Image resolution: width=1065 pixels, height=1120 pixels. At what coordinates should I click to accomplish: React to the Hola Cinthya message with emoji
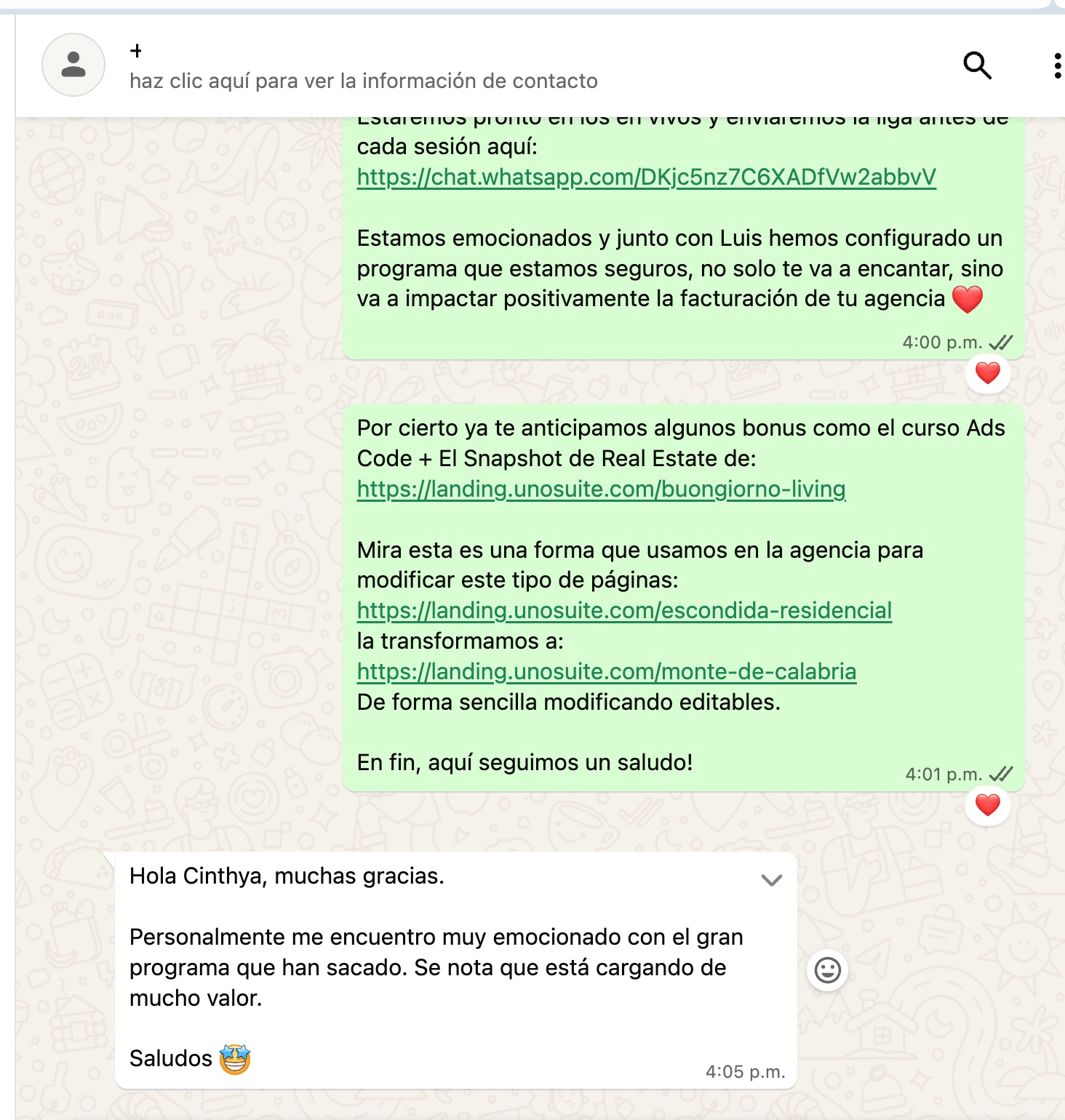coord(827,970)
